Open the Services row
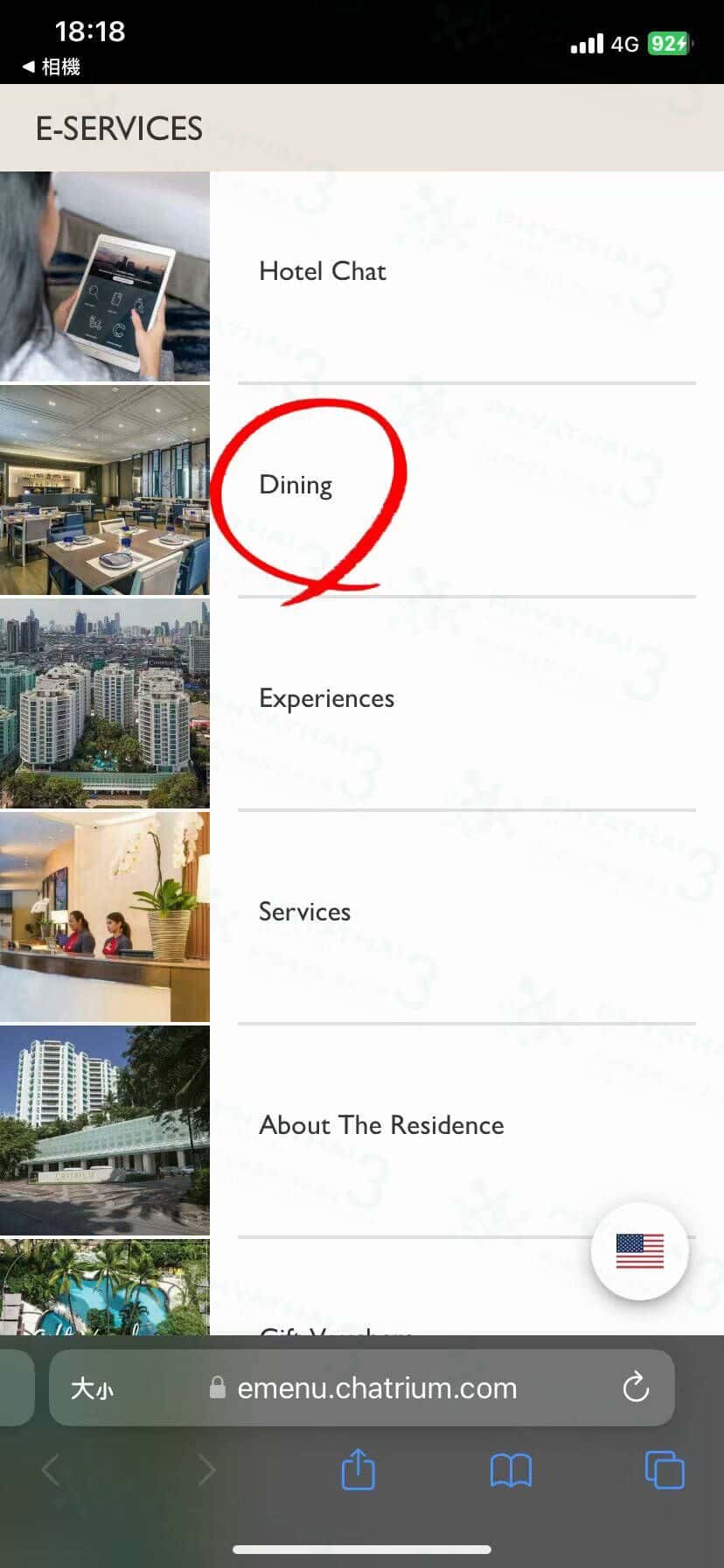This screenshot has height=1568, width=724. pos(304,912)
